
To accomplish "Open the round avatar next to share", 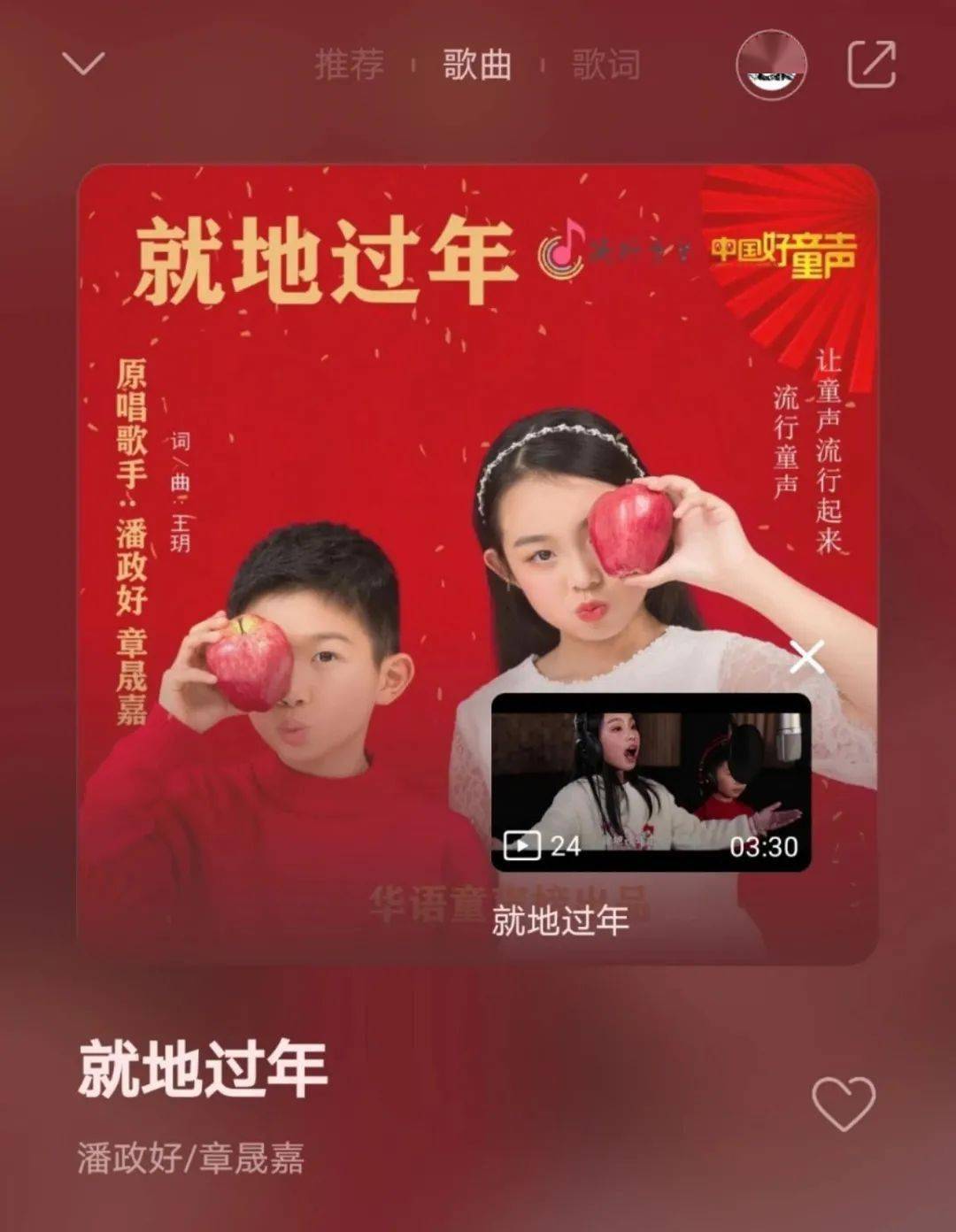I will [x=771, y=64].
